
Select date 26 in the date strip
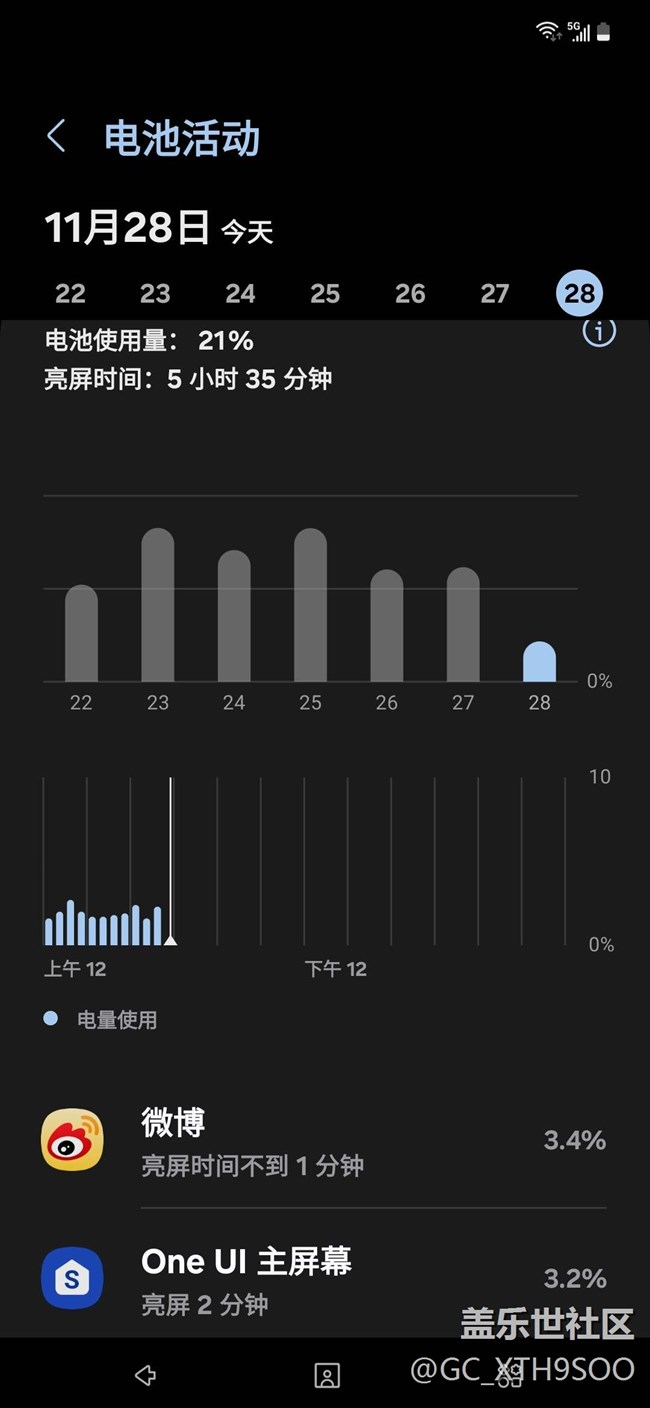click(x=410, y=293)
